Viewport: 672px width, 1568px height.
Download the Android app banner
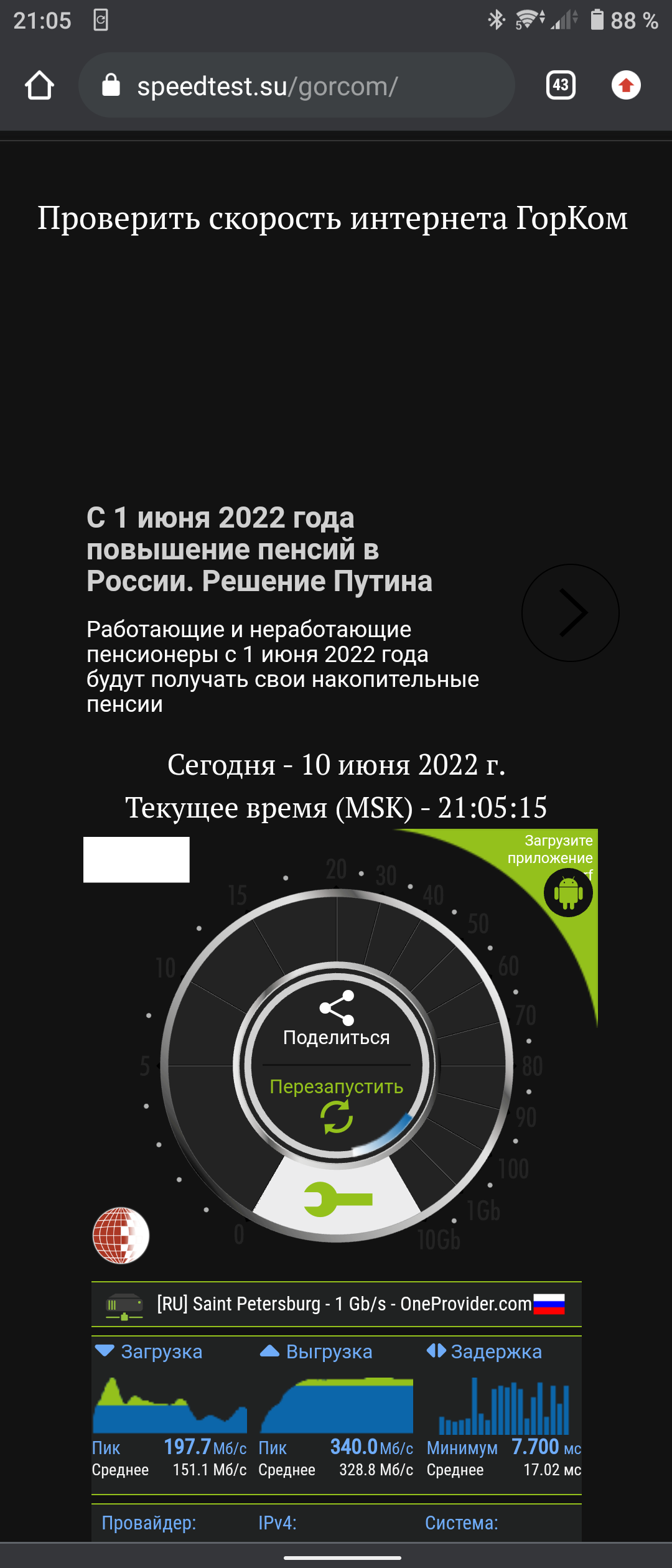tap(567, 893)
